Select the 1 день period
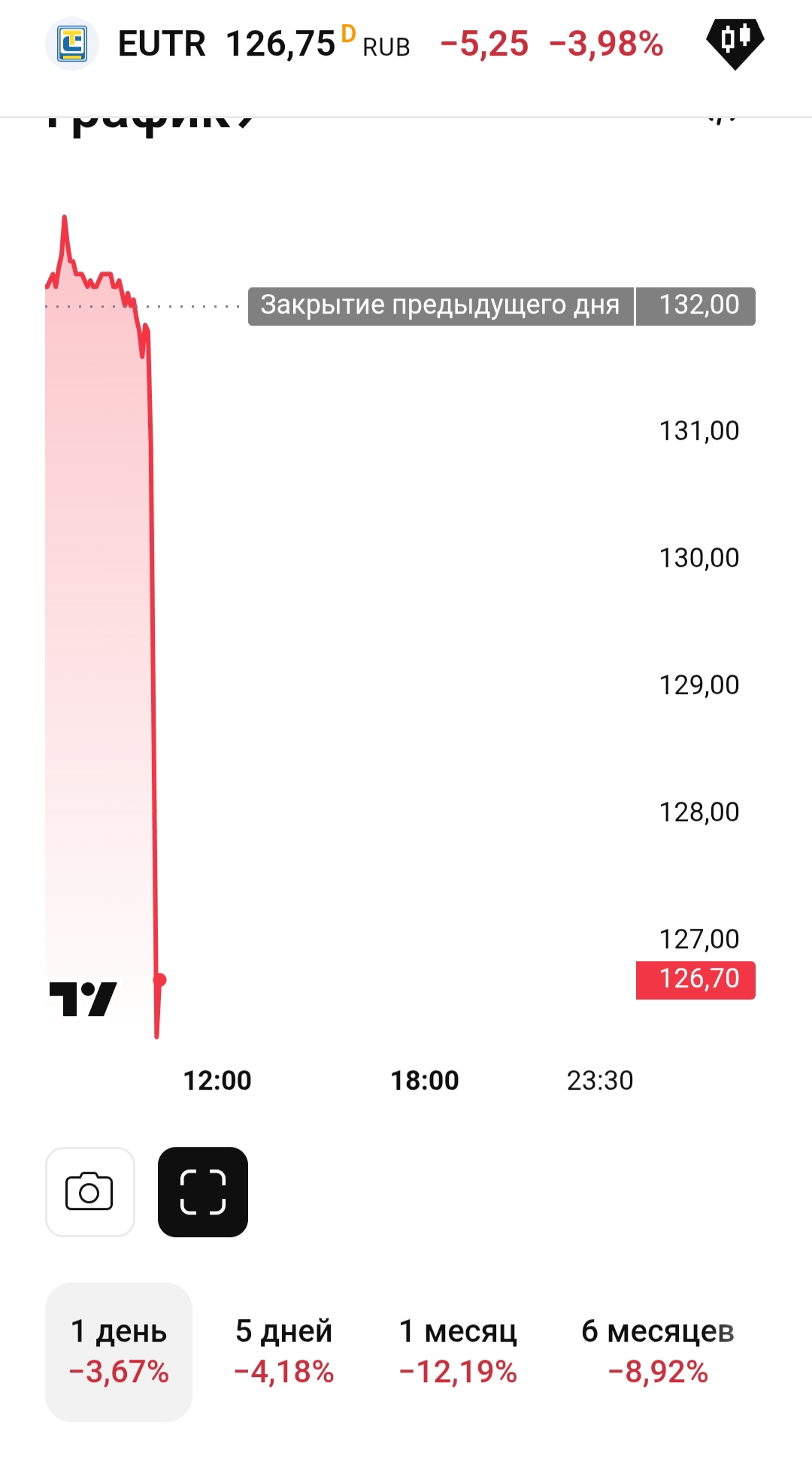 click(x=119, y=1351)
